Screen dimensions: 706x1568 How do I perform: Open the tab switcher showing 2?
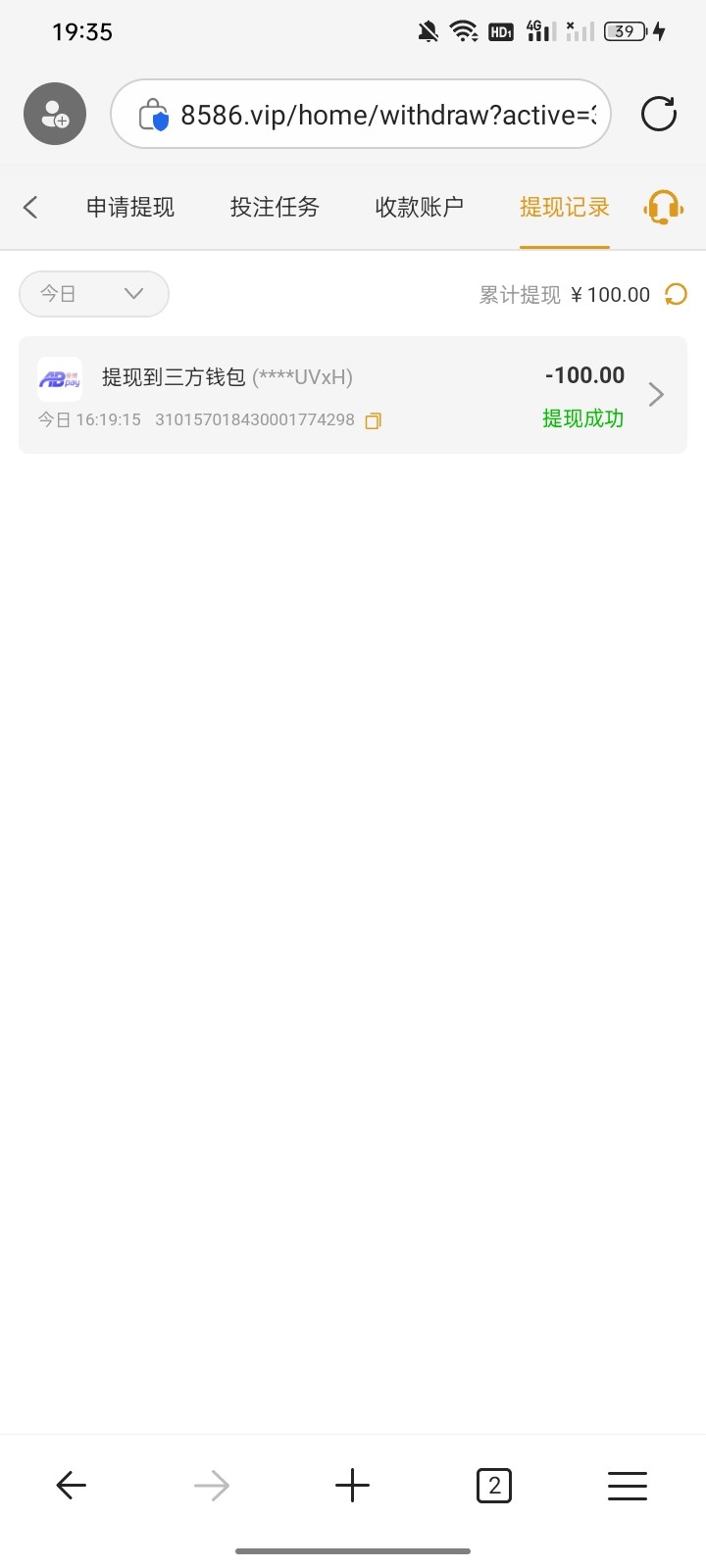(494, 1486)
